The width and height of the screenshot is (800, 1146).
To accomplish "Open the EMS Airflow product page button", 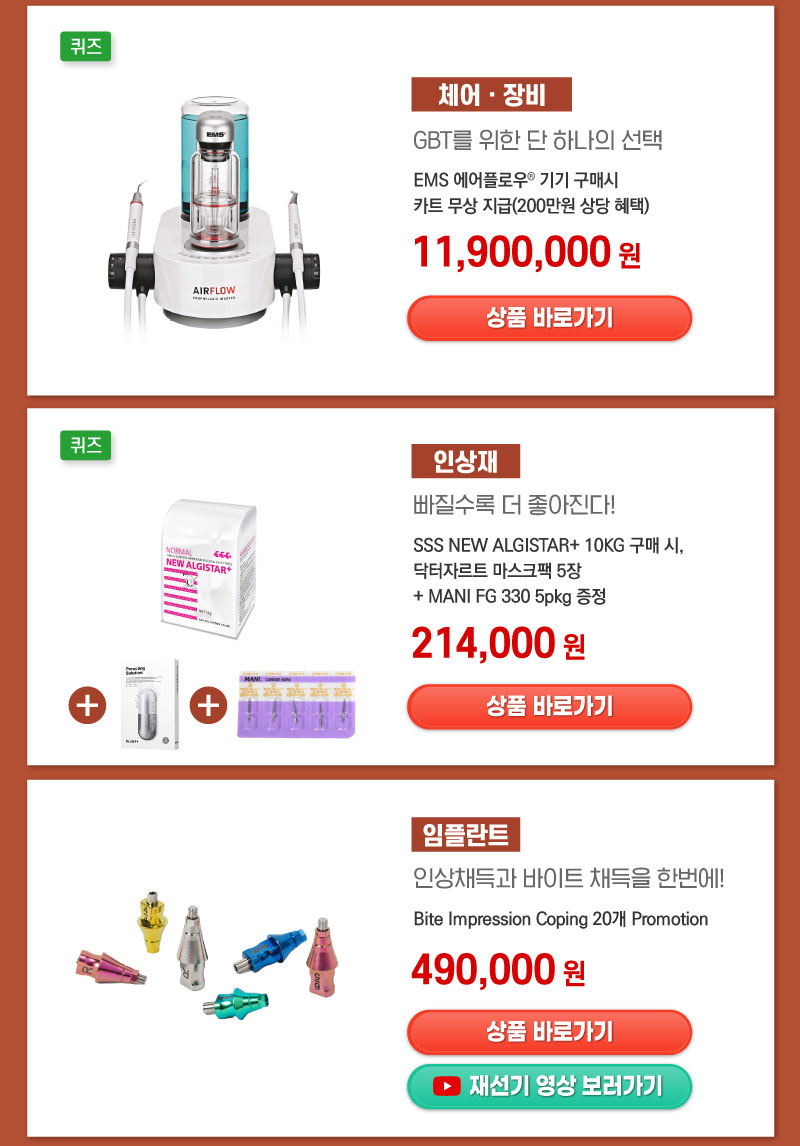I will [x=549, y=319].
